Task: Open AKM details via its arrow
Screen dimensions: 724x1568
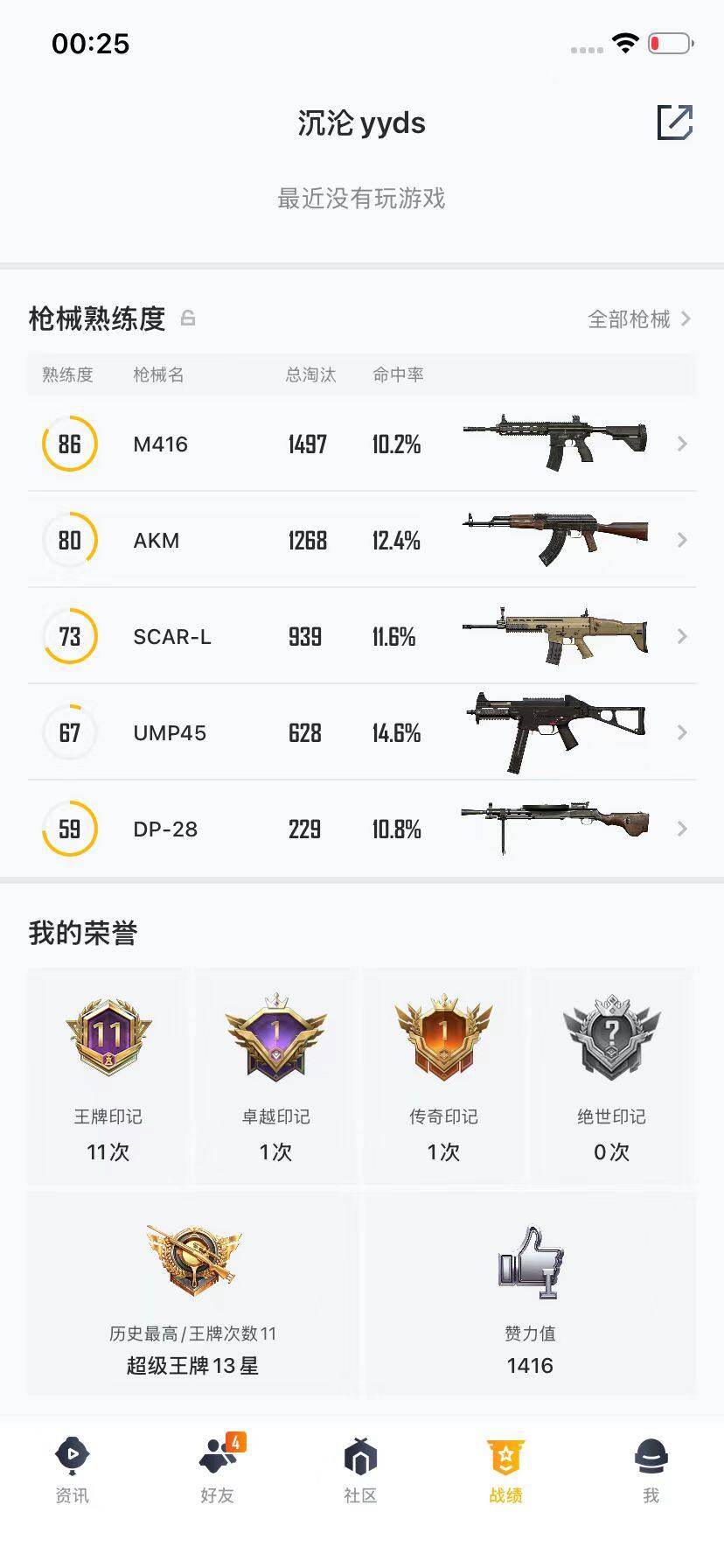Action: click(682, 540)
